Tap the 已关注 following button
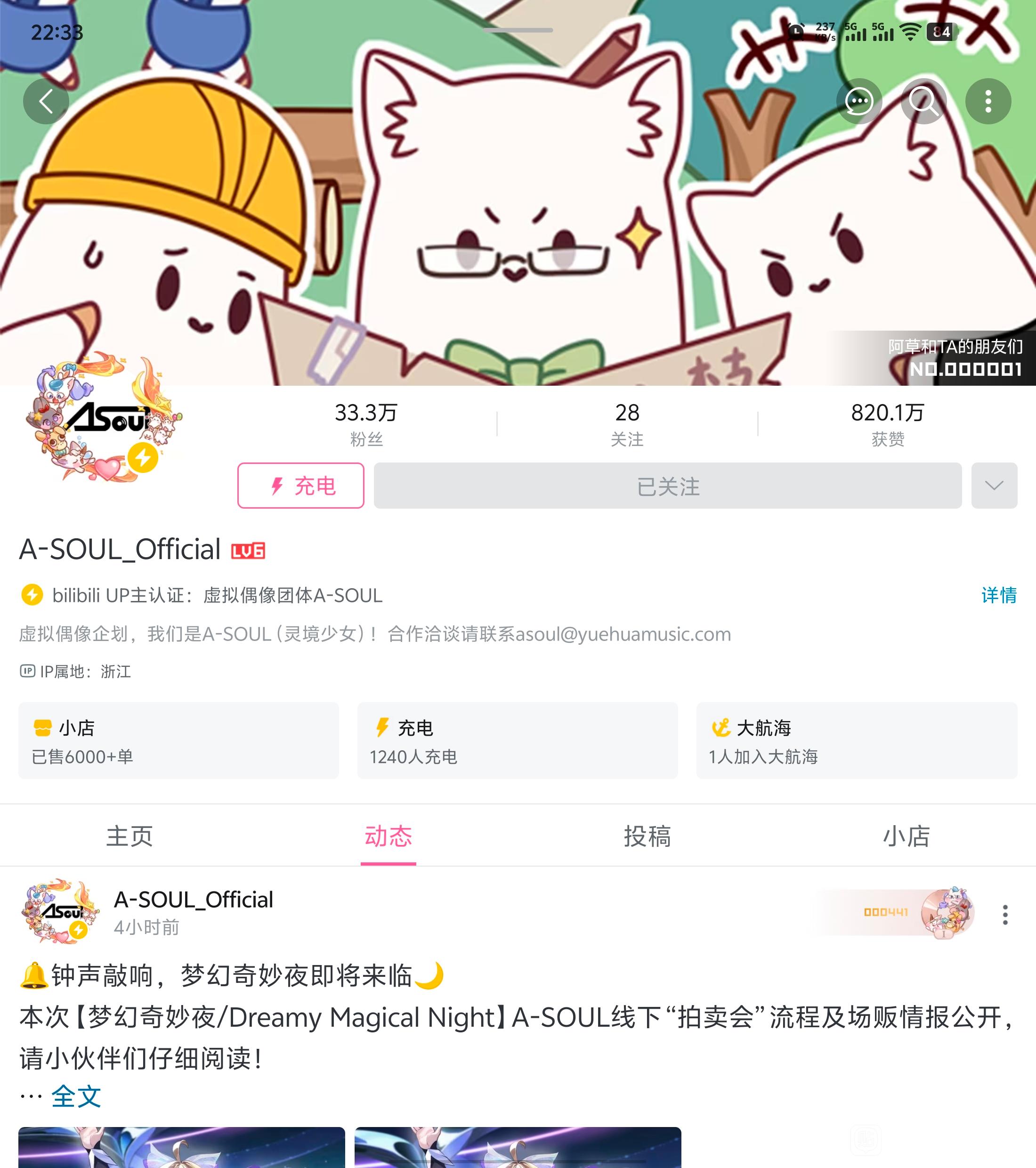Viewport: 1036px width, 1168px height. point(667,486)
